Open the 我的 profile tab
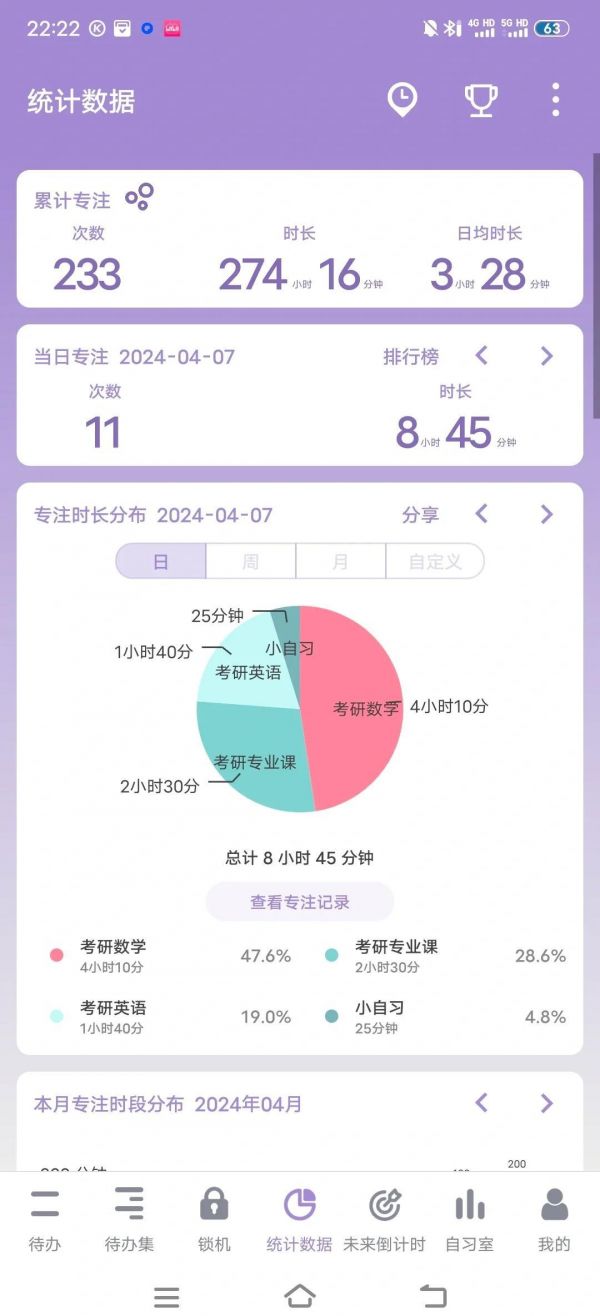This screenshot has width=600, height=1316. (554, 1219)
